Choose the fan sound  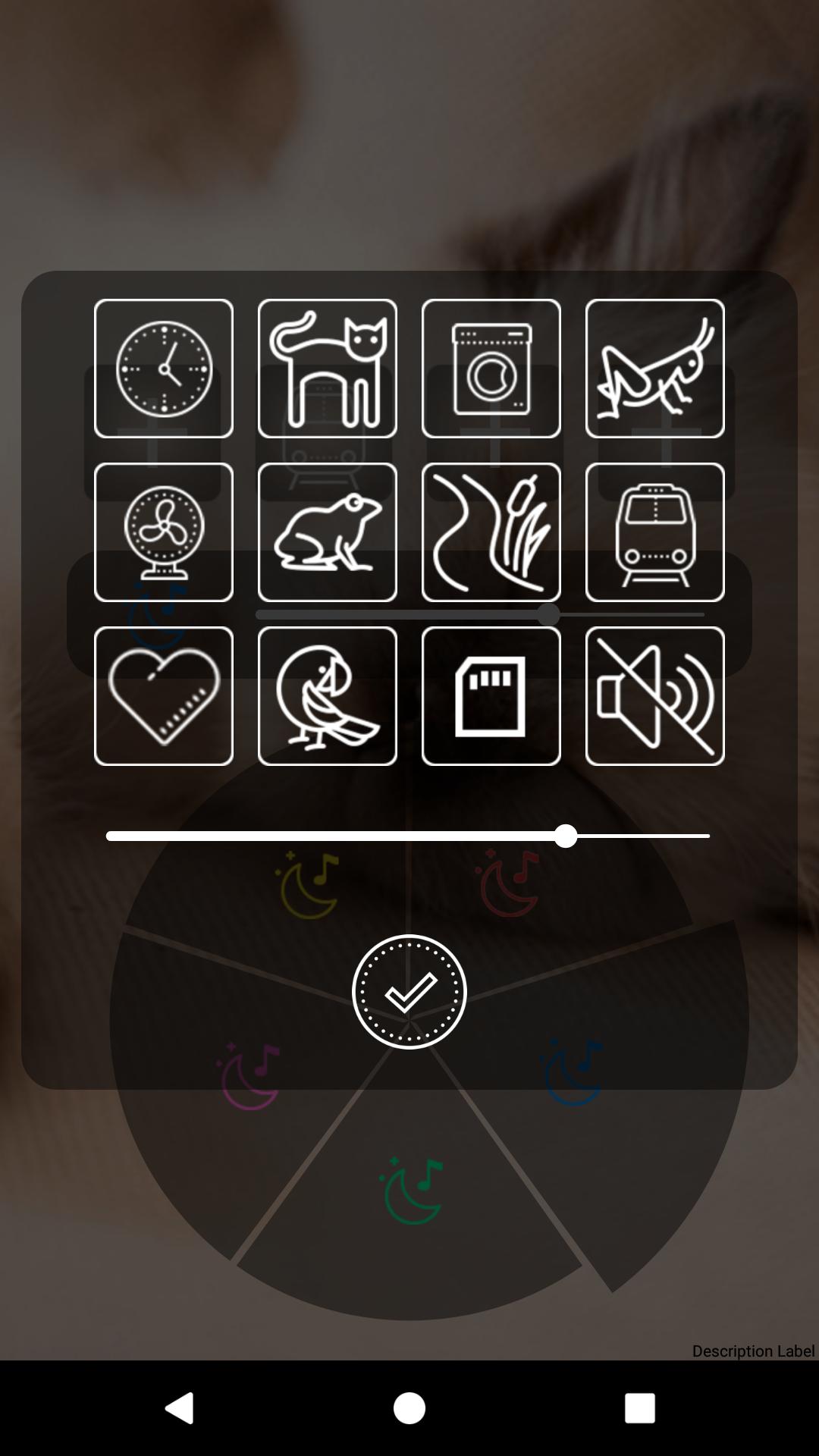pos(164,532)
